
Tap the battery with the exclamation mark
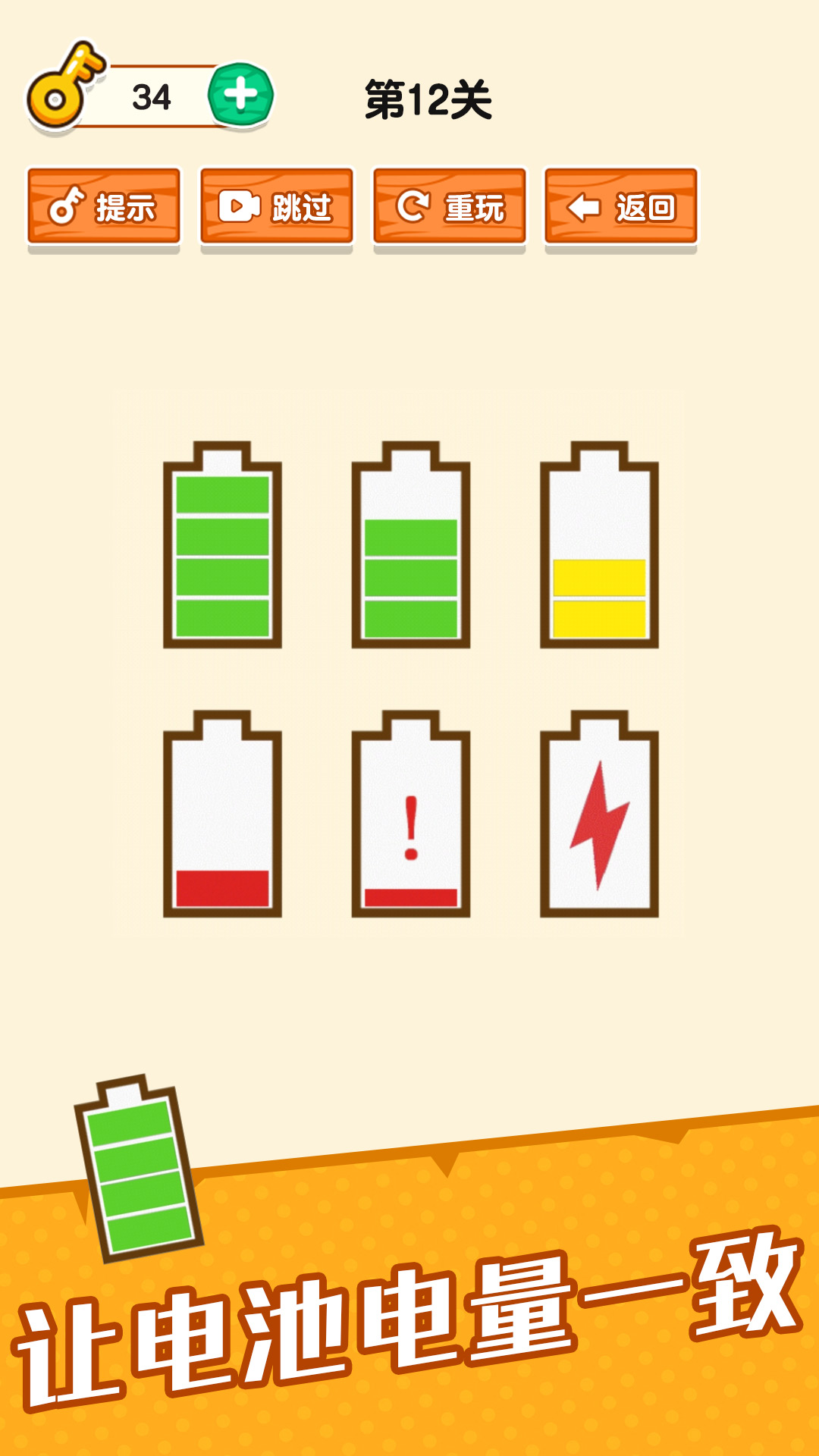410,815
